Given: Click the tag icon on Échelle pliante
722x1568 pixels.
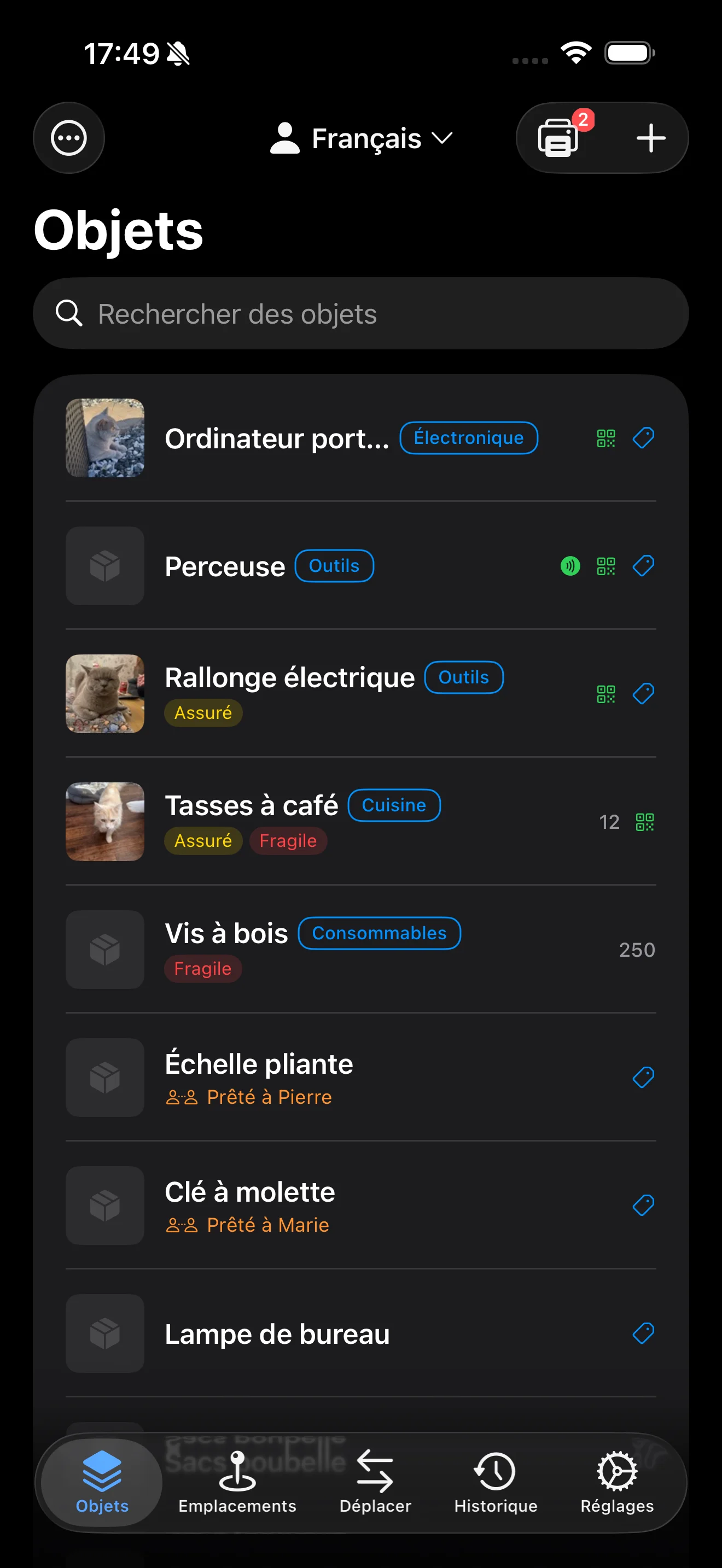Looking at the screenshot, I should (x=643, y=1078).
